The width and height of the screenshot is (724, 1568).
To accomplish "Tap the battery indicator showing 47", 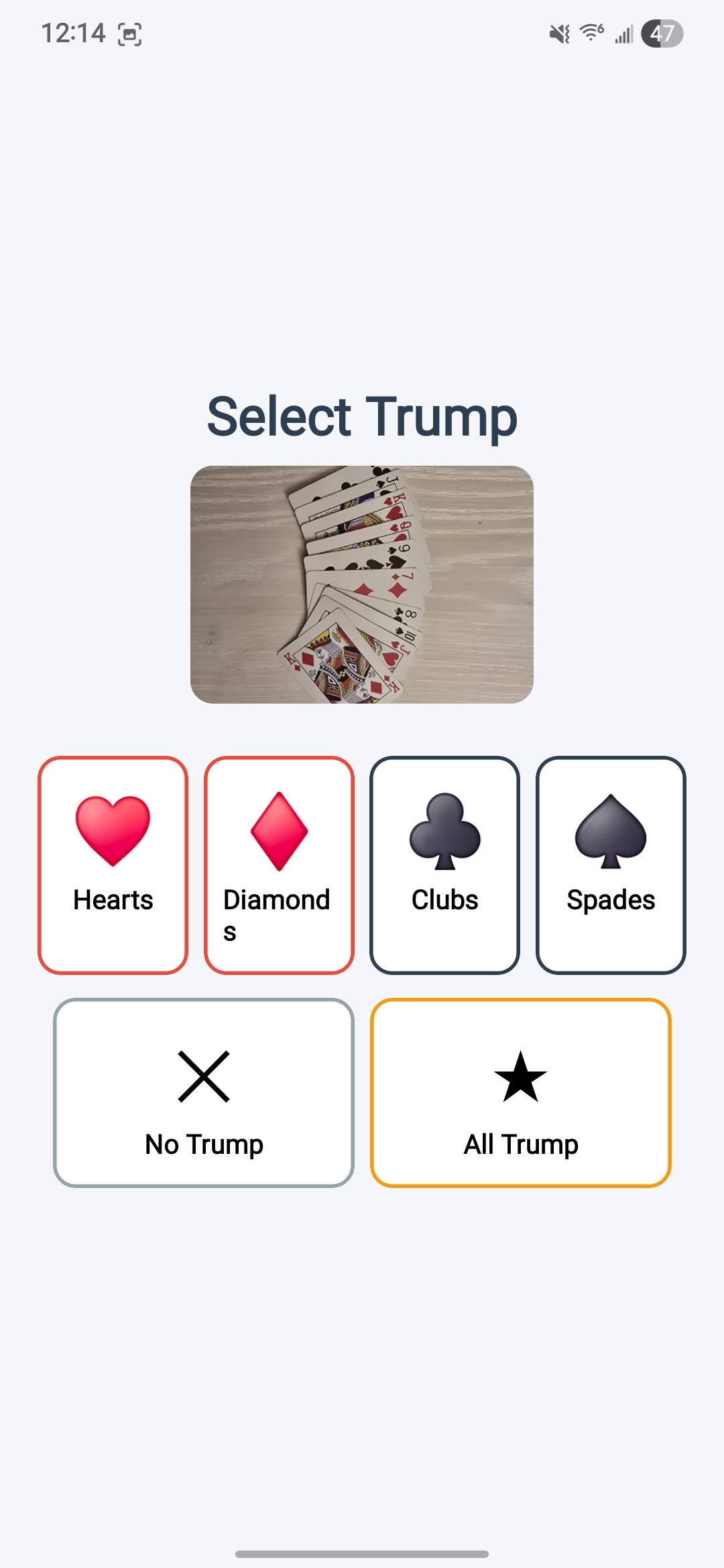I will coord(661,32).
